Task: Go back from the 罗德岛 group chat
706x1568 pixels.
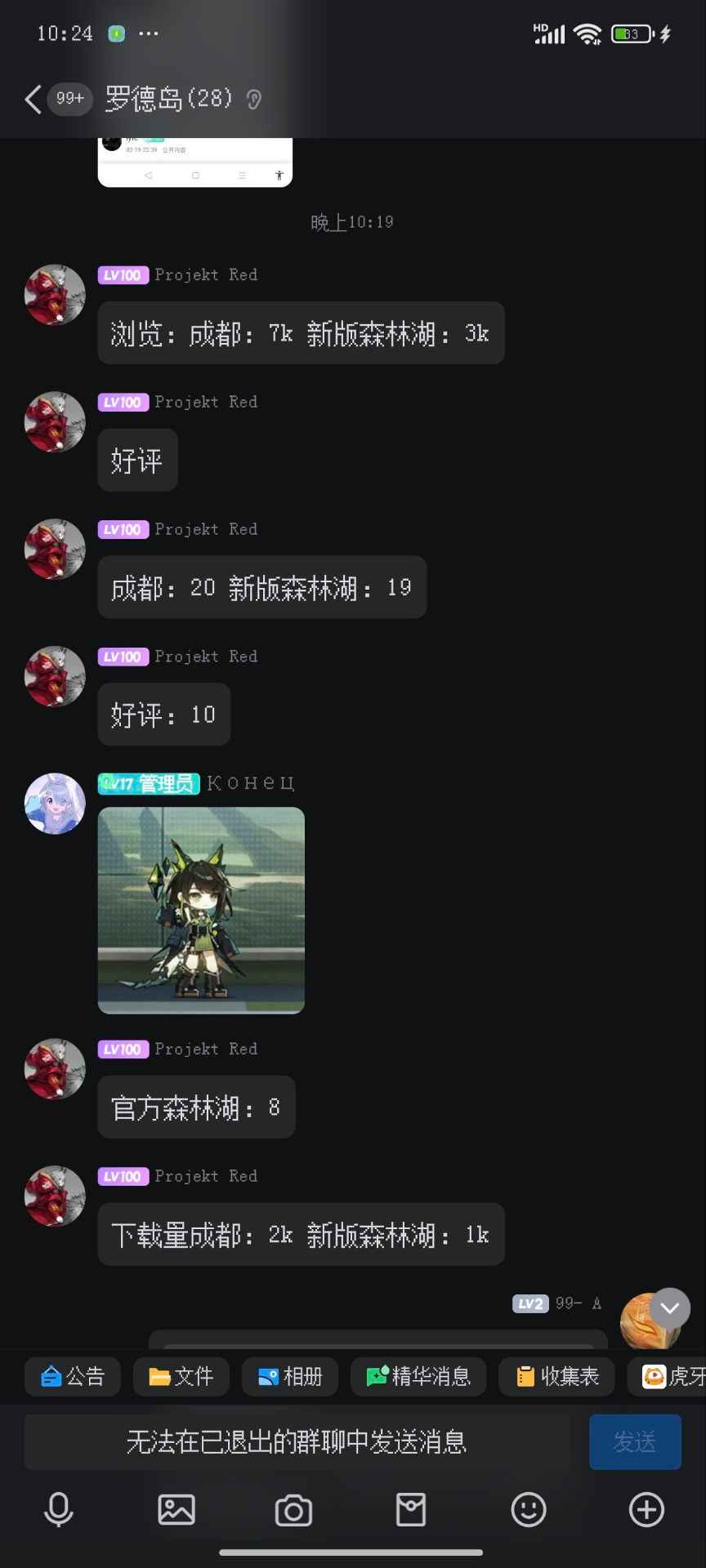Action: 33,99
